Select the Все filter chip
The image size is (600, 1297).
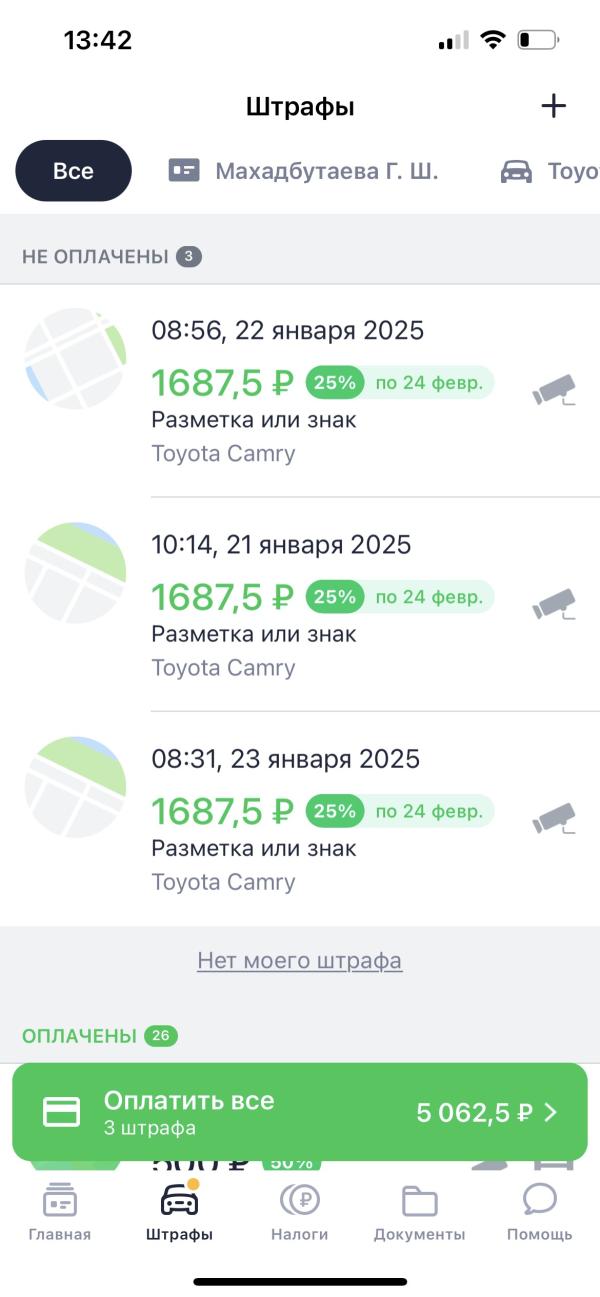coord(73,171)
